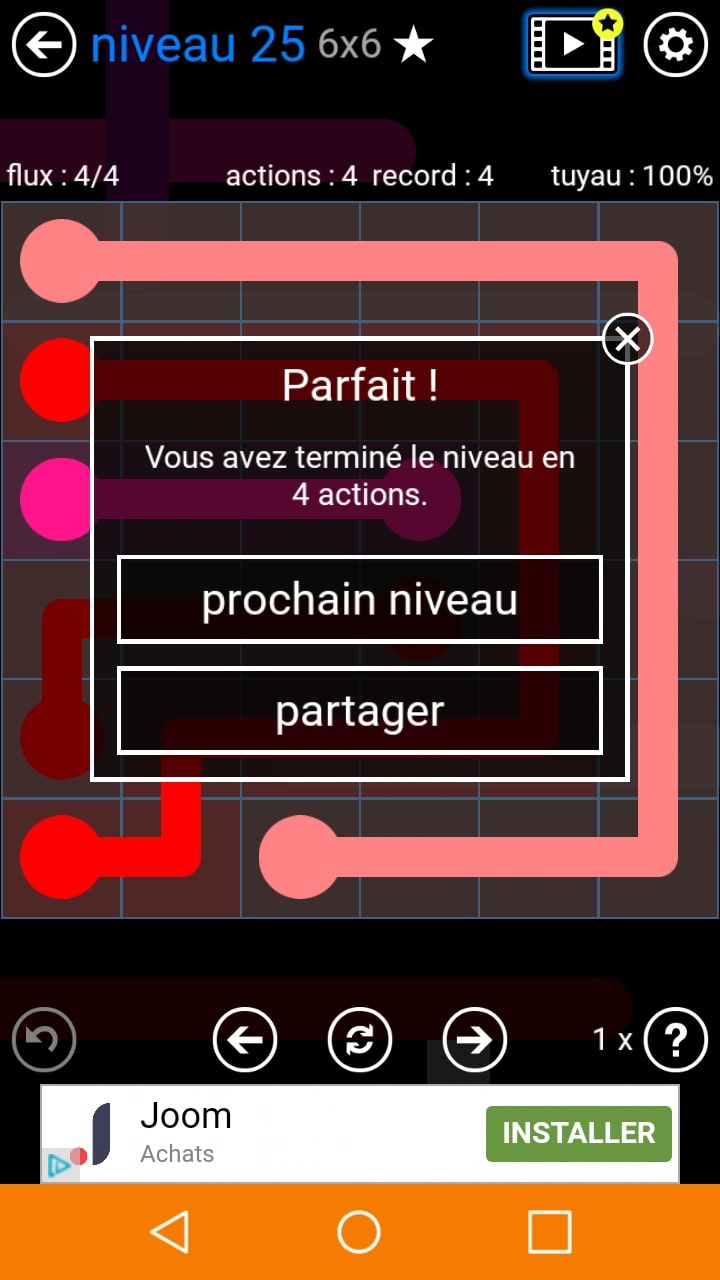Undo the last move
The image size is (720, 1280).
(x=44, y=1040)
